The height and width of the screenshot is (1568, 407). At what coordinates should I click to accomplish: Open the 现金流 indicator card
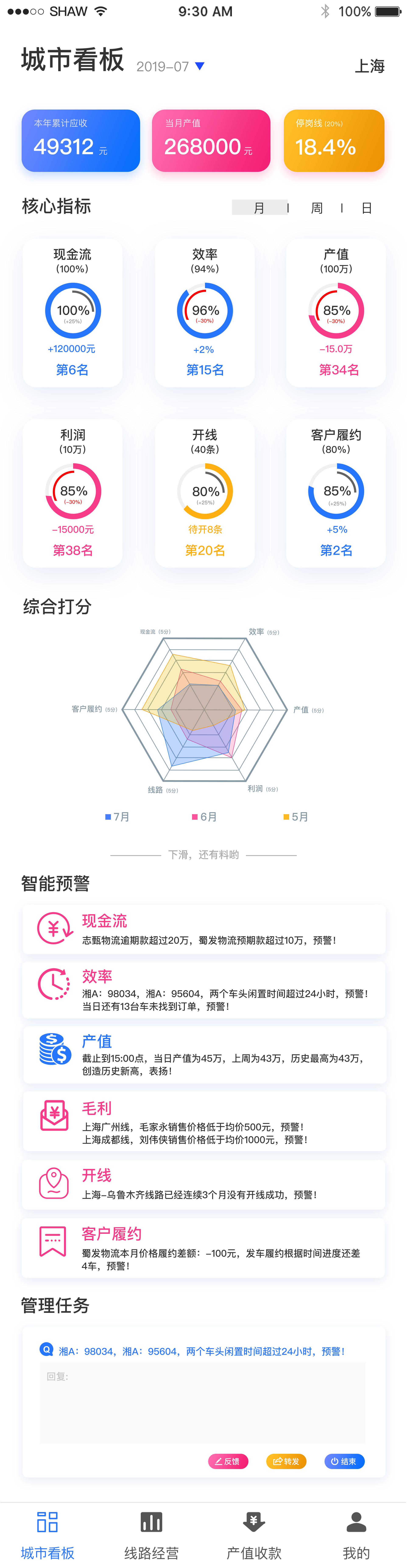click(72, 312)
